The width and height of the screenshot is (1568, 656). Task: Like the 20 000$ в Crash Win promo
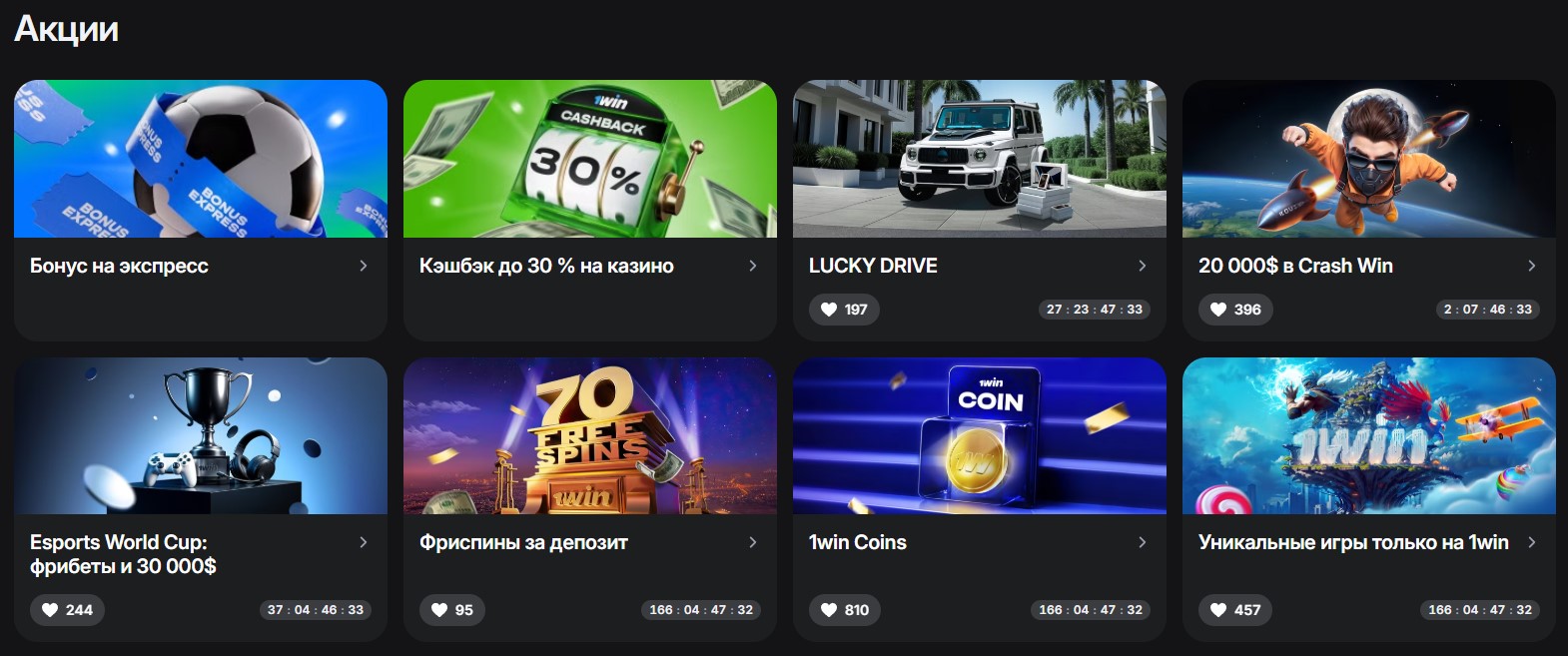tap(1234, 310)
